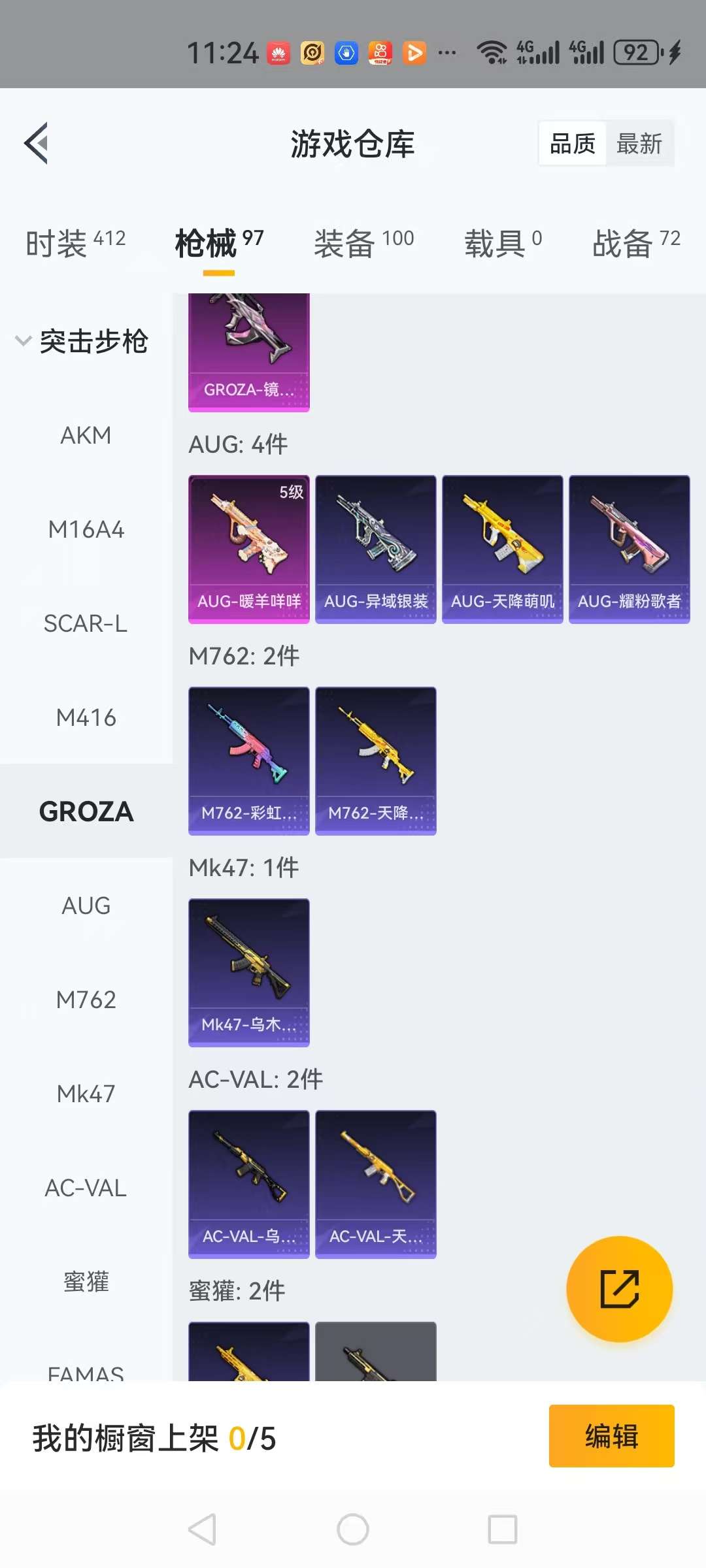Select M416 in the sidebar
The height and width of the screenshot is (1568, 706).
point(86,717)
